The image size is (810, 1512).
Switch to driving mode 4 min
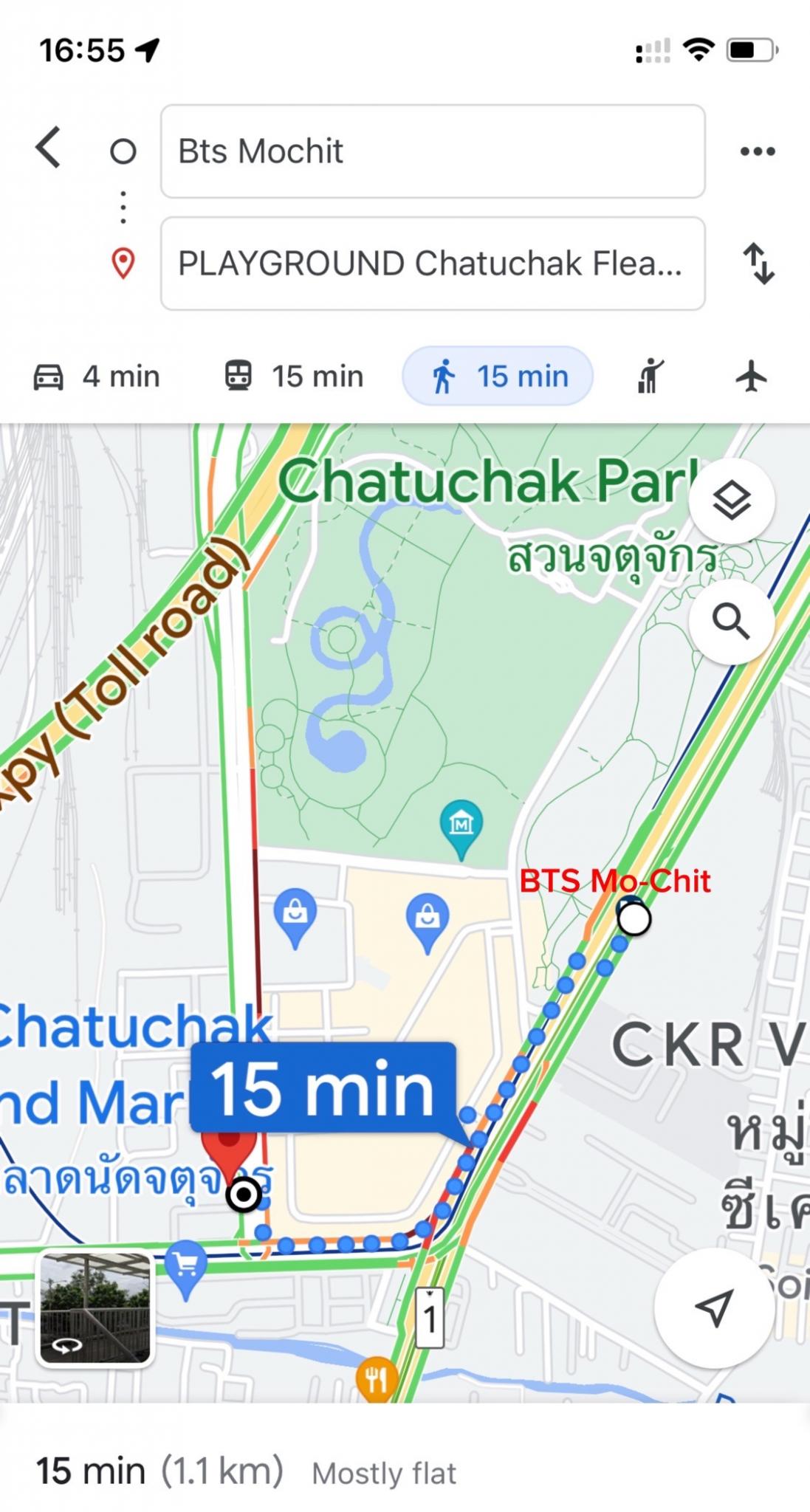point(97,377)
